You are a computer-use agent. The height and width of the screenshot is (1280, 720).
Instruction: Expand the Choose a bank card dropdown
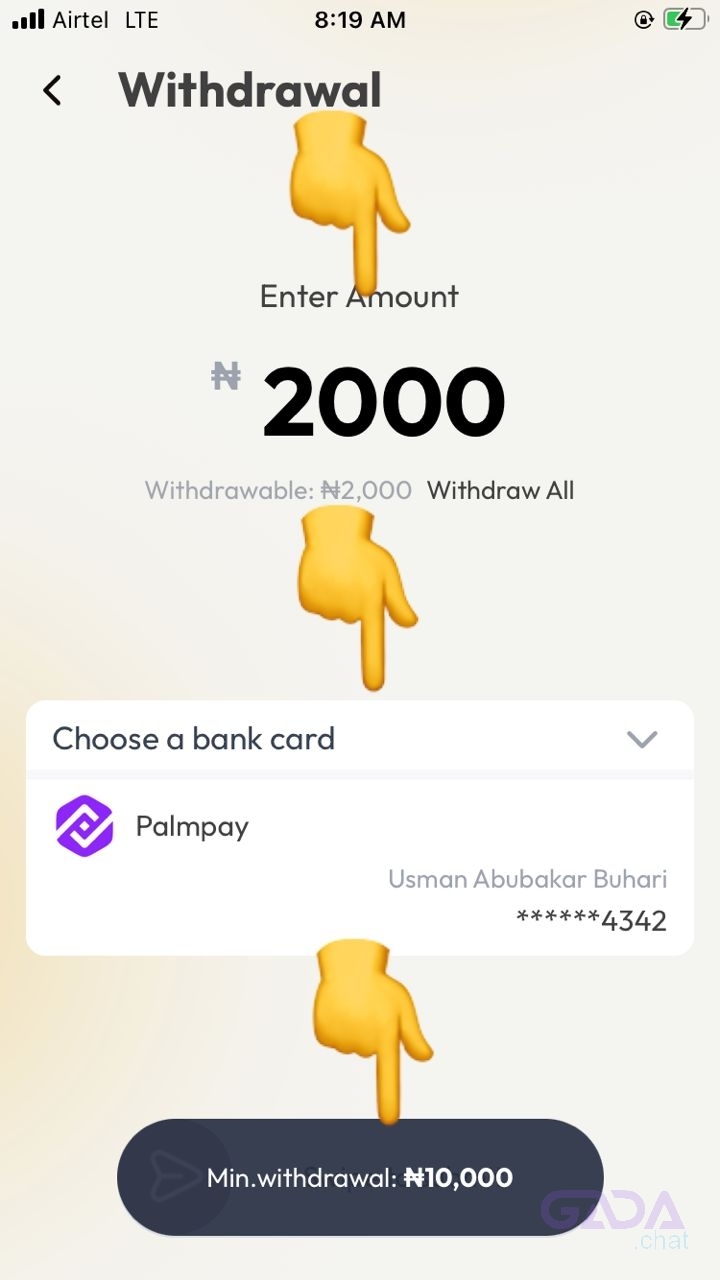pos(641,739)
